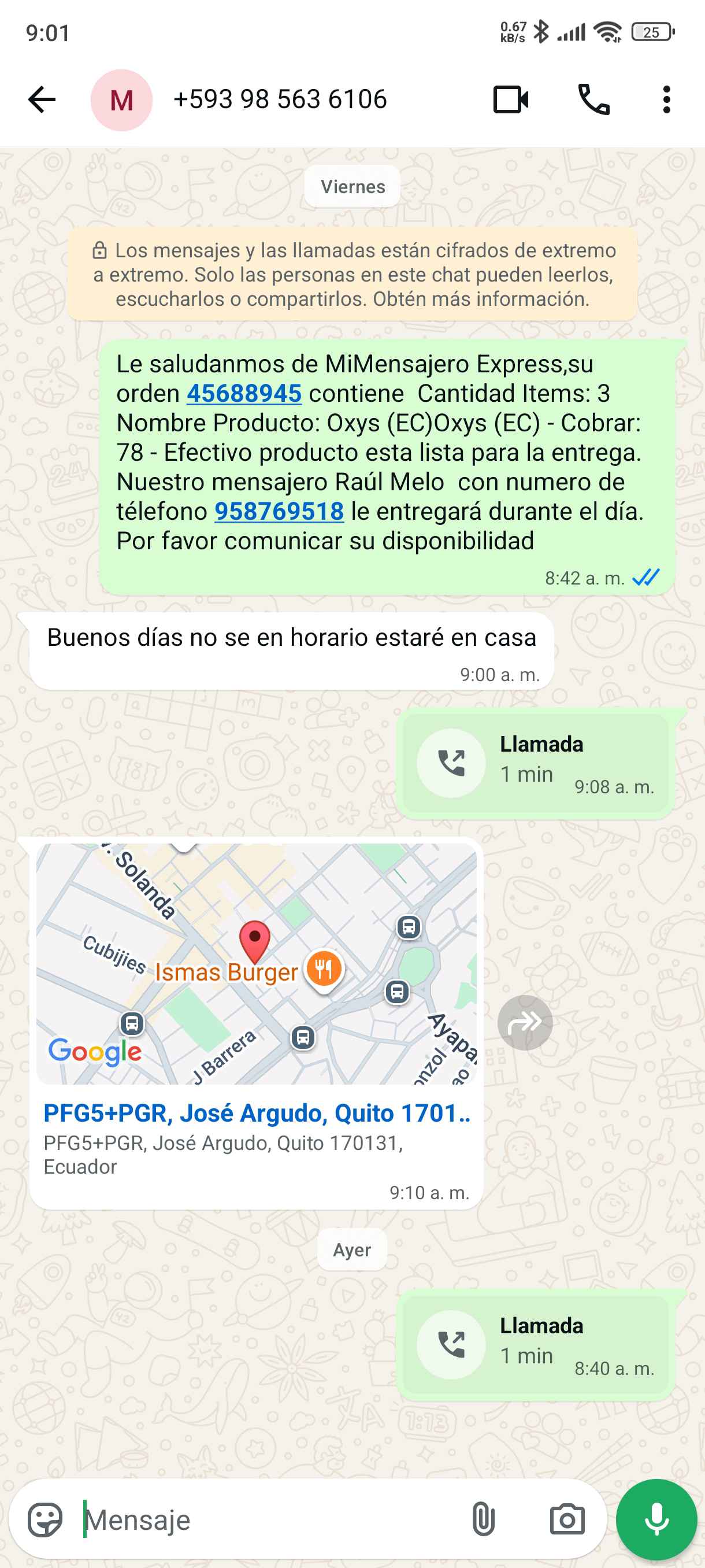Open the PFG5+PGR, José Argudo address link
This screenshot has width=705, height=1568.
click(x=256, y=1114)
